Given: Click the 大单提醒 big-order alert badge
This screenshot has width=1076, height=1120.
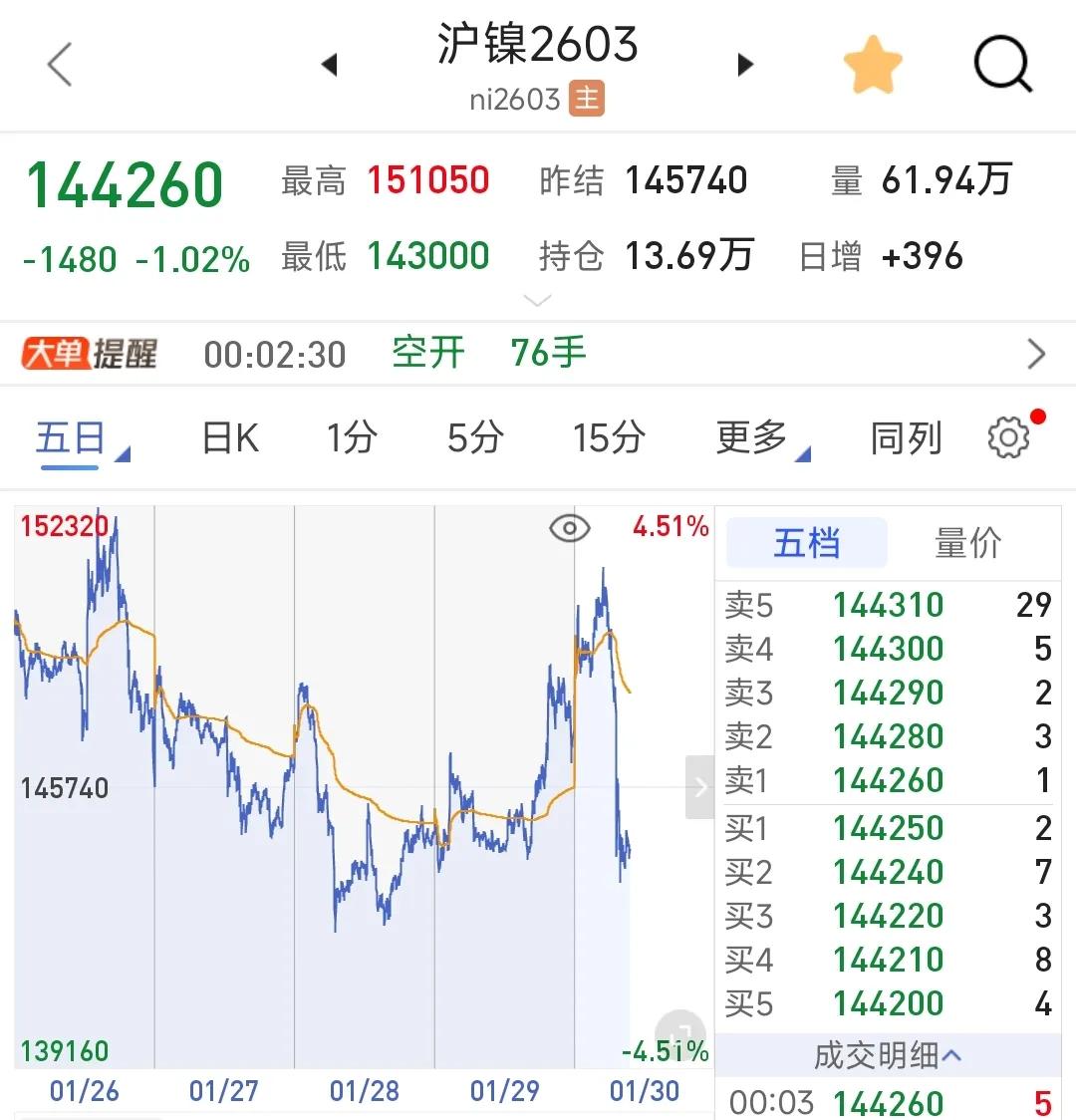Looking at the screenshot, I should tap(90, 353).
